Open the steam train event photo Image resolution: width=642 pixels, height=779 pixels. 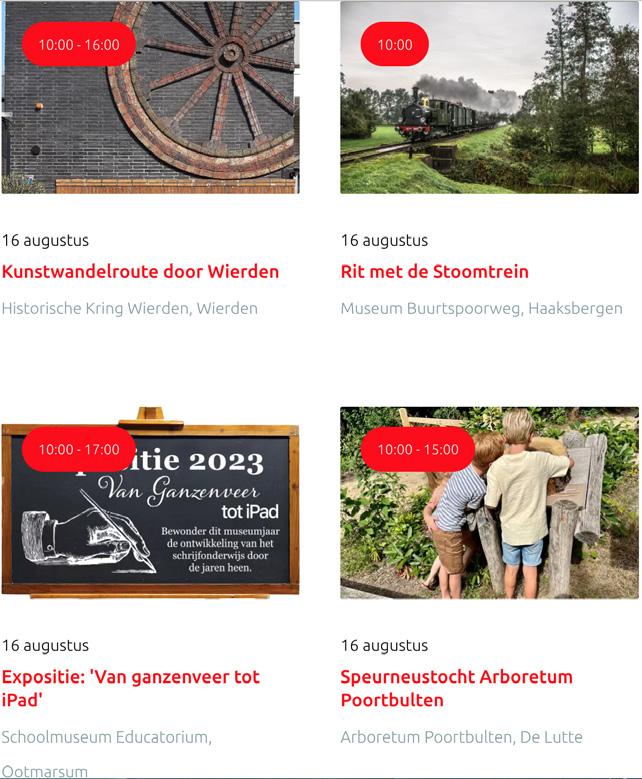(x=489, y=110)
